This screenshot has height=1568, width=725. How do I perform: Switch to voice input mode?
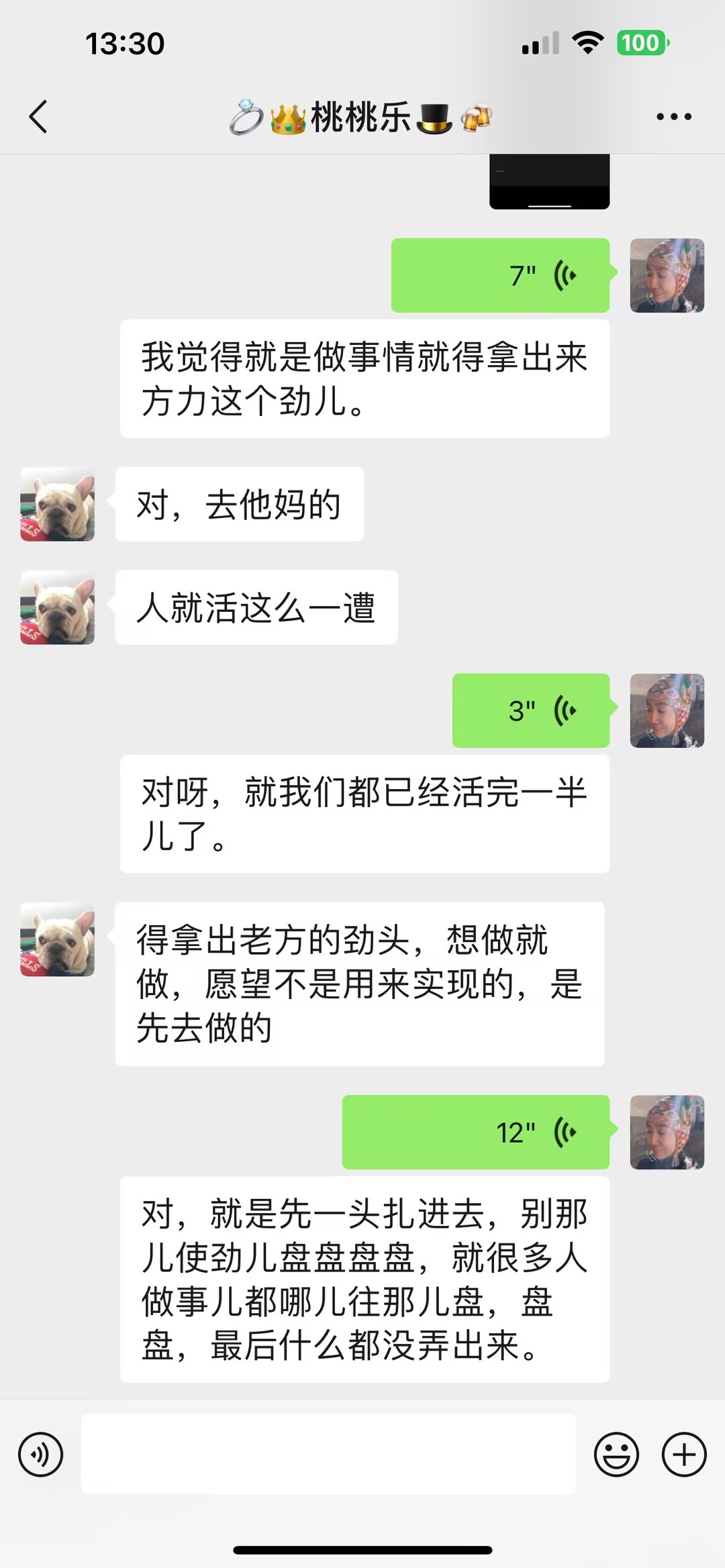tap(41, 1455)
